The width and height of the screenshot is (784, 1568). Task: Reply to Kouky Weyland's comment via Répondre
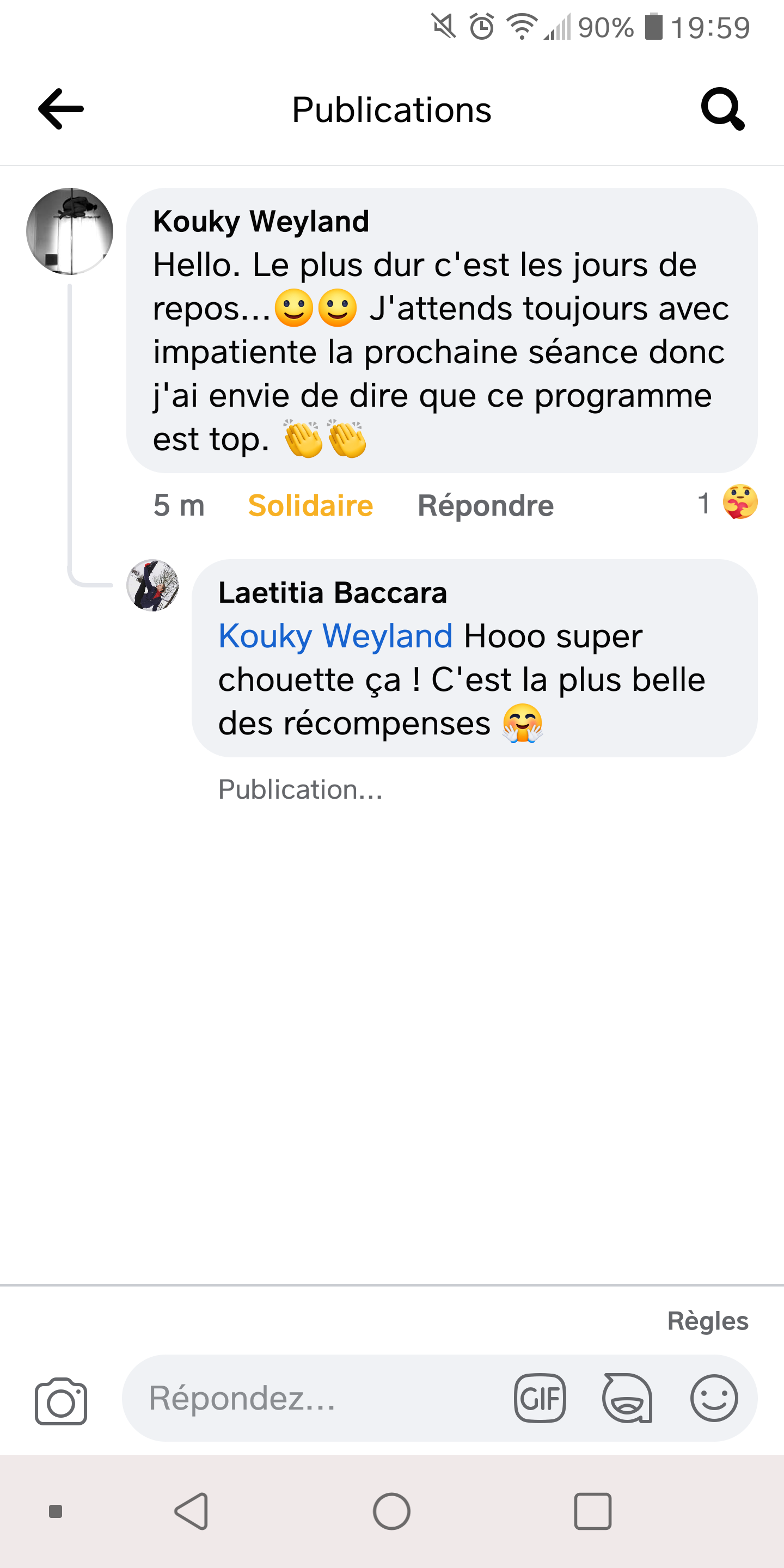[485, 505]
